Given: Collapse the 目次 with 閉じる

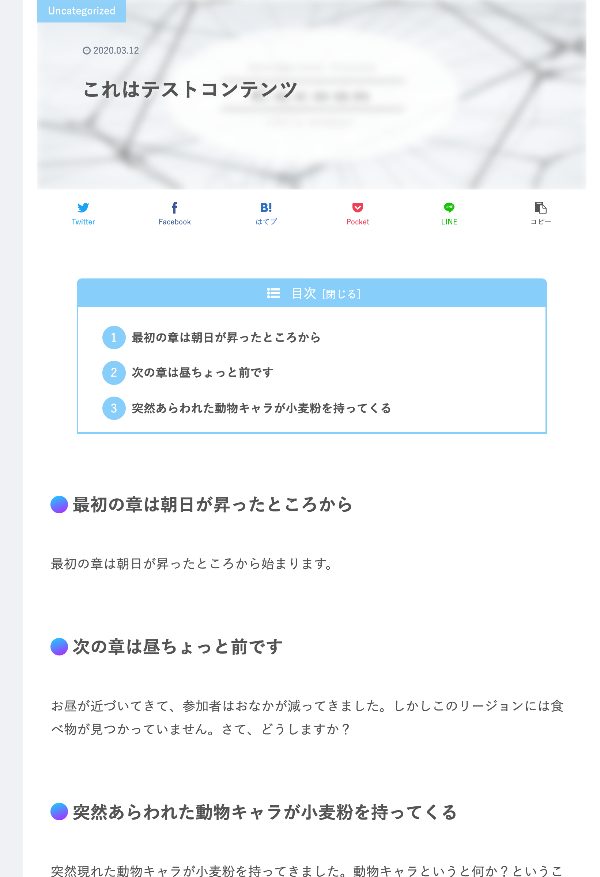Looking at the screenshot, I should [x=341, y=294].
